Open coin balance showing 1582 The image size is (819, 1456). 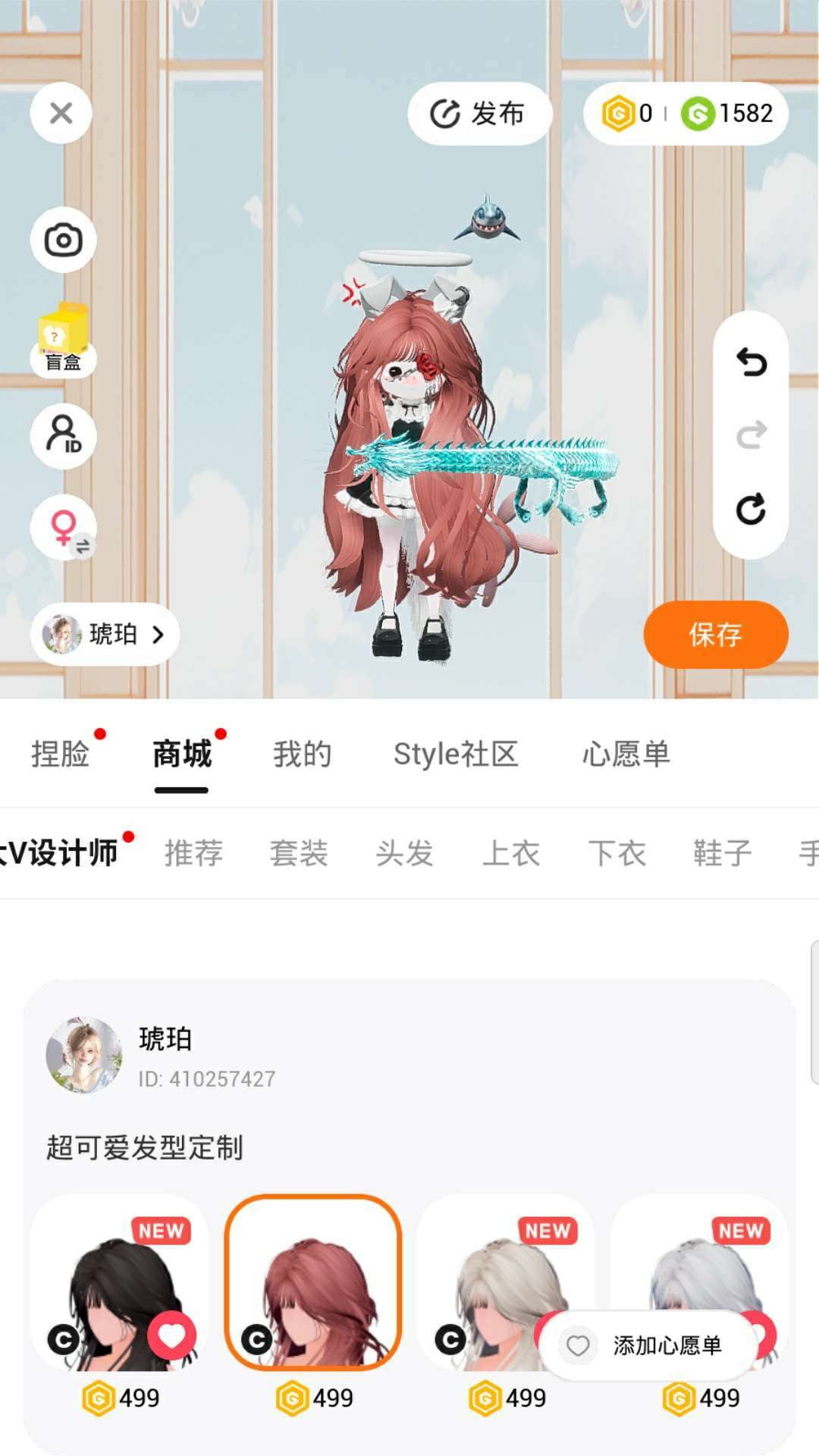pyautogui.click(x=728, y=114)
